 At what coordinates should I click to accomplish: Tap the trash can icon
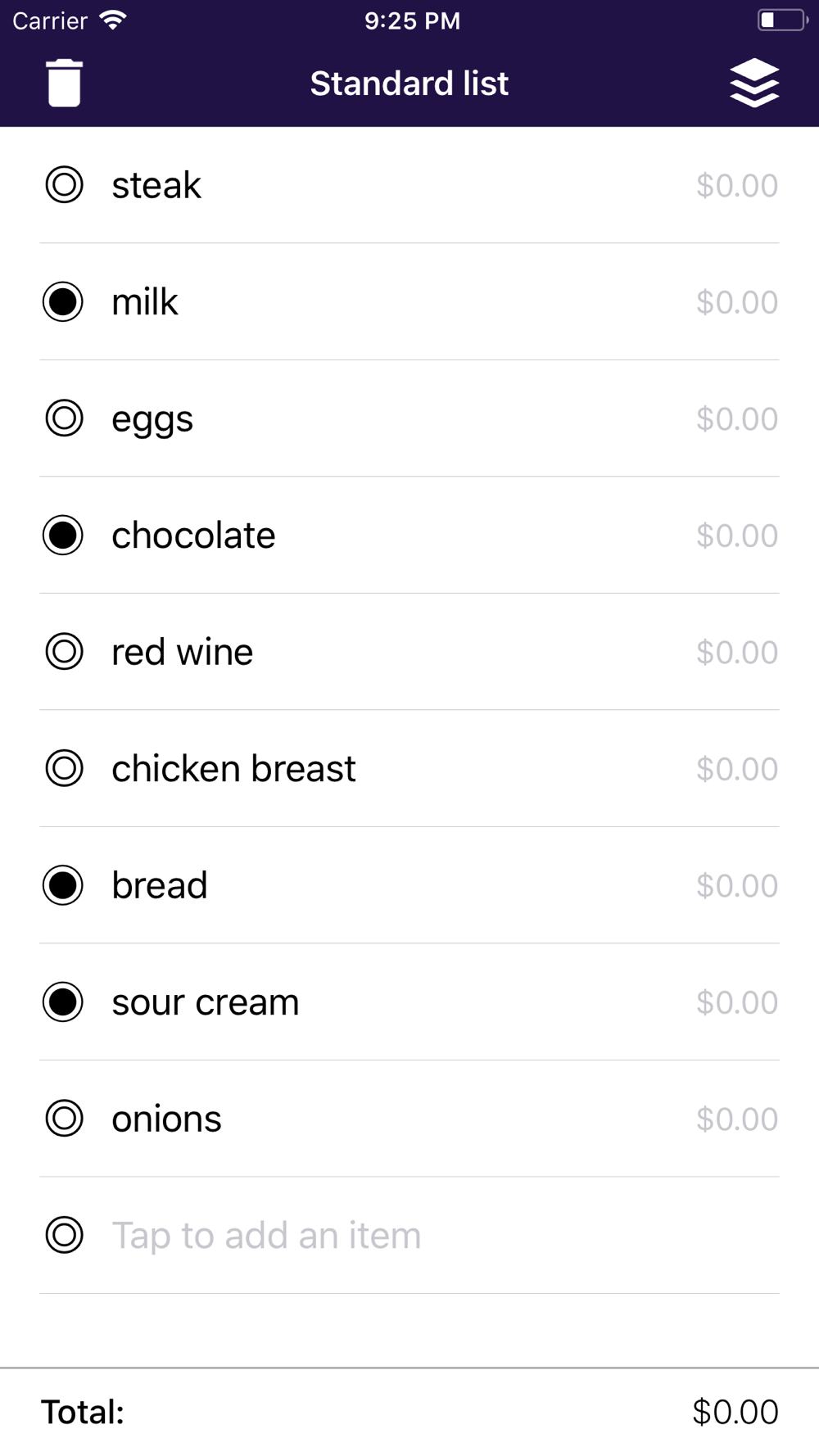point(64,83)
